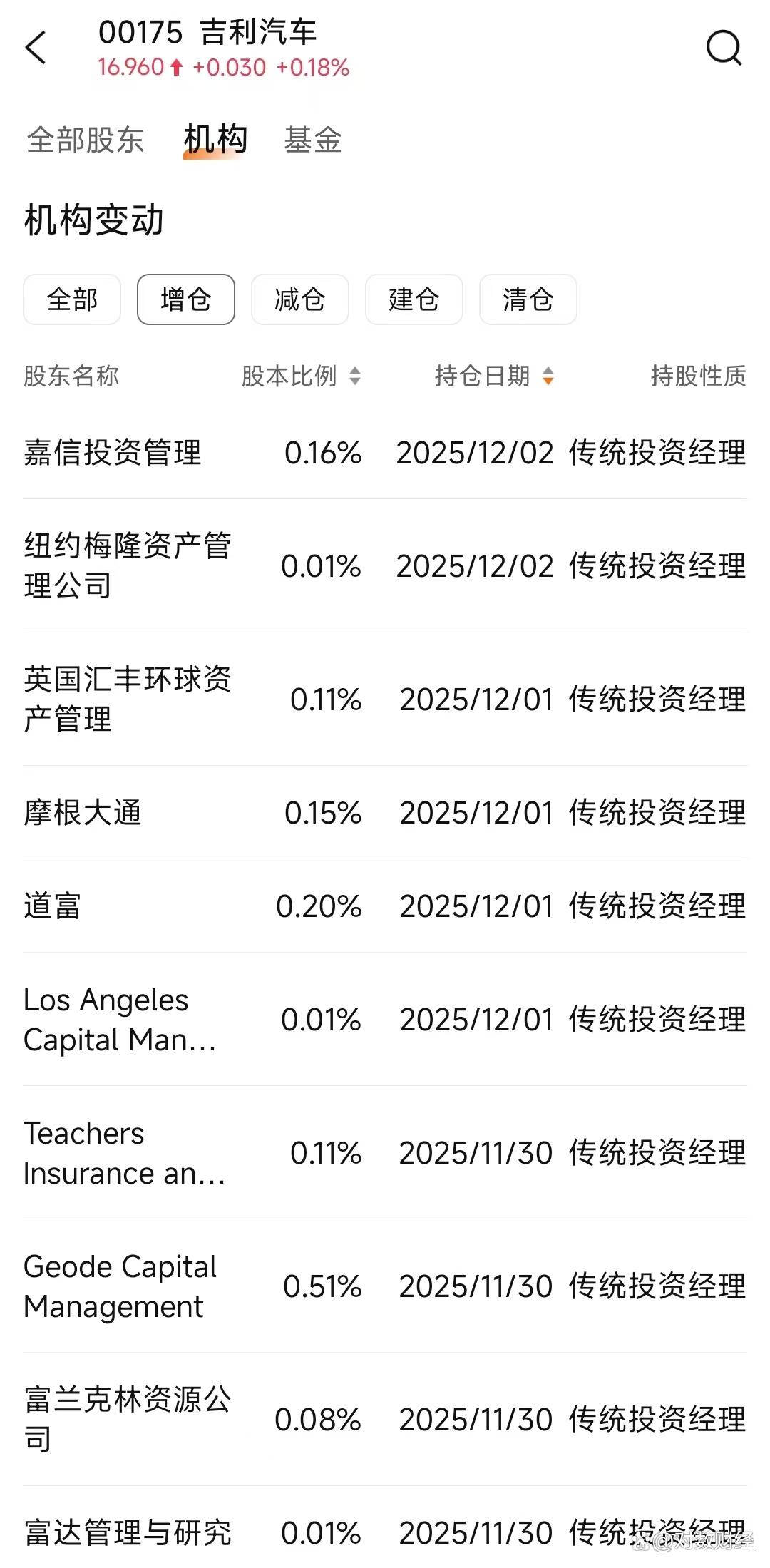The width and height of the screenshot is (770, 1568).
Task: Select the 清仓 filter button
Action: pyautogui.click(x=528, y=300)
